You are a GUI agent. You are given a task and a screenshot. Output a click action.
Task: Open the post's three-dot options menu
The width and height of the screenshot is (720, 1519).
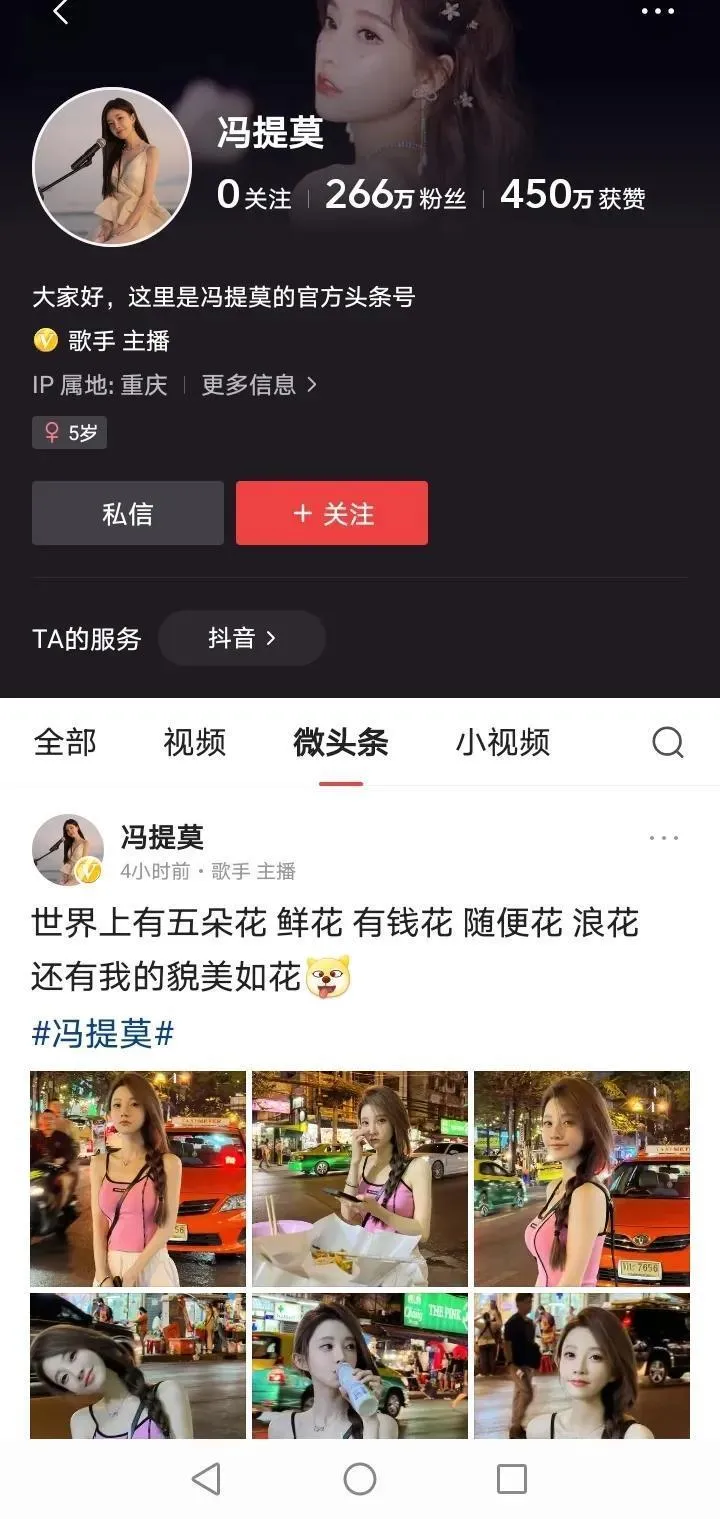click(x=664, y=838)
